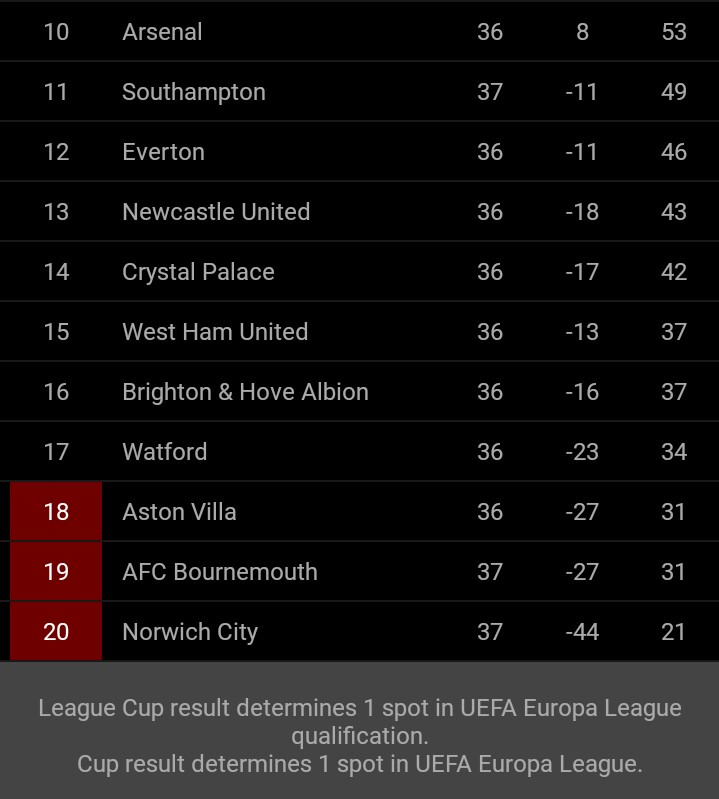
Task: Open the West Ham United row
Action: (x=215, y=332)
